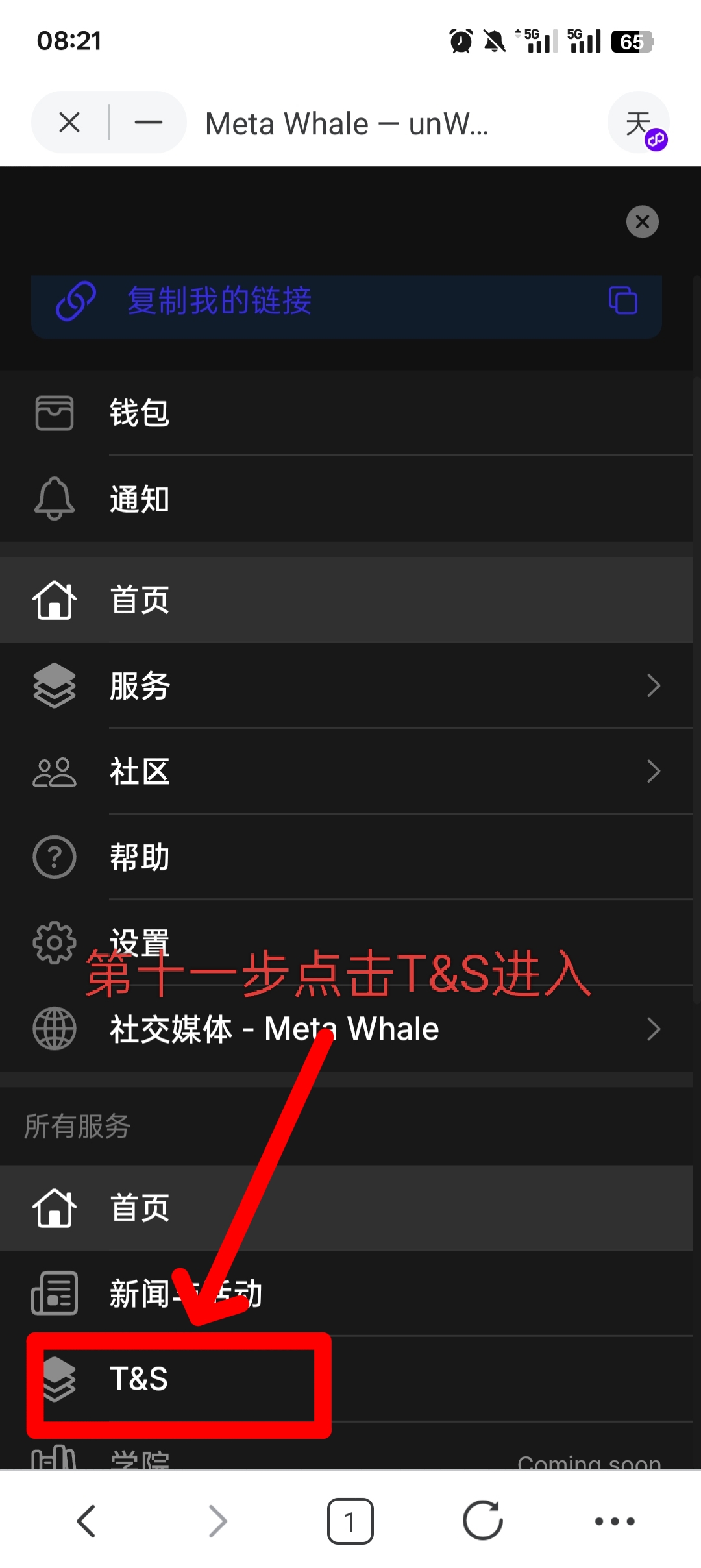
Task: Select the wallet icon beside 钱包
Action: click(55, 413)
